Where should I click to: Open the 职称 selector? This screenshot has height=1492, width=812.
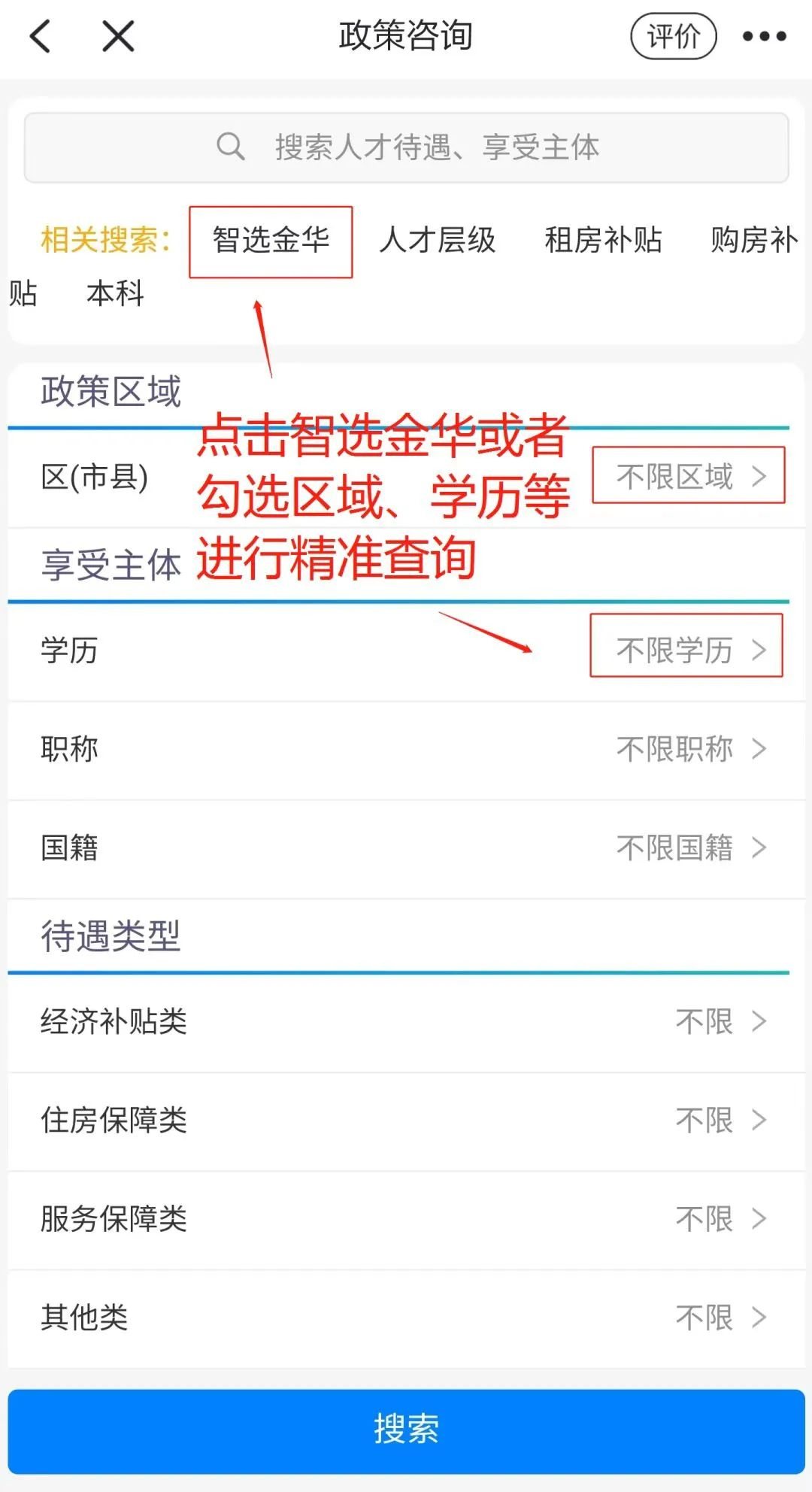(690, 749)
